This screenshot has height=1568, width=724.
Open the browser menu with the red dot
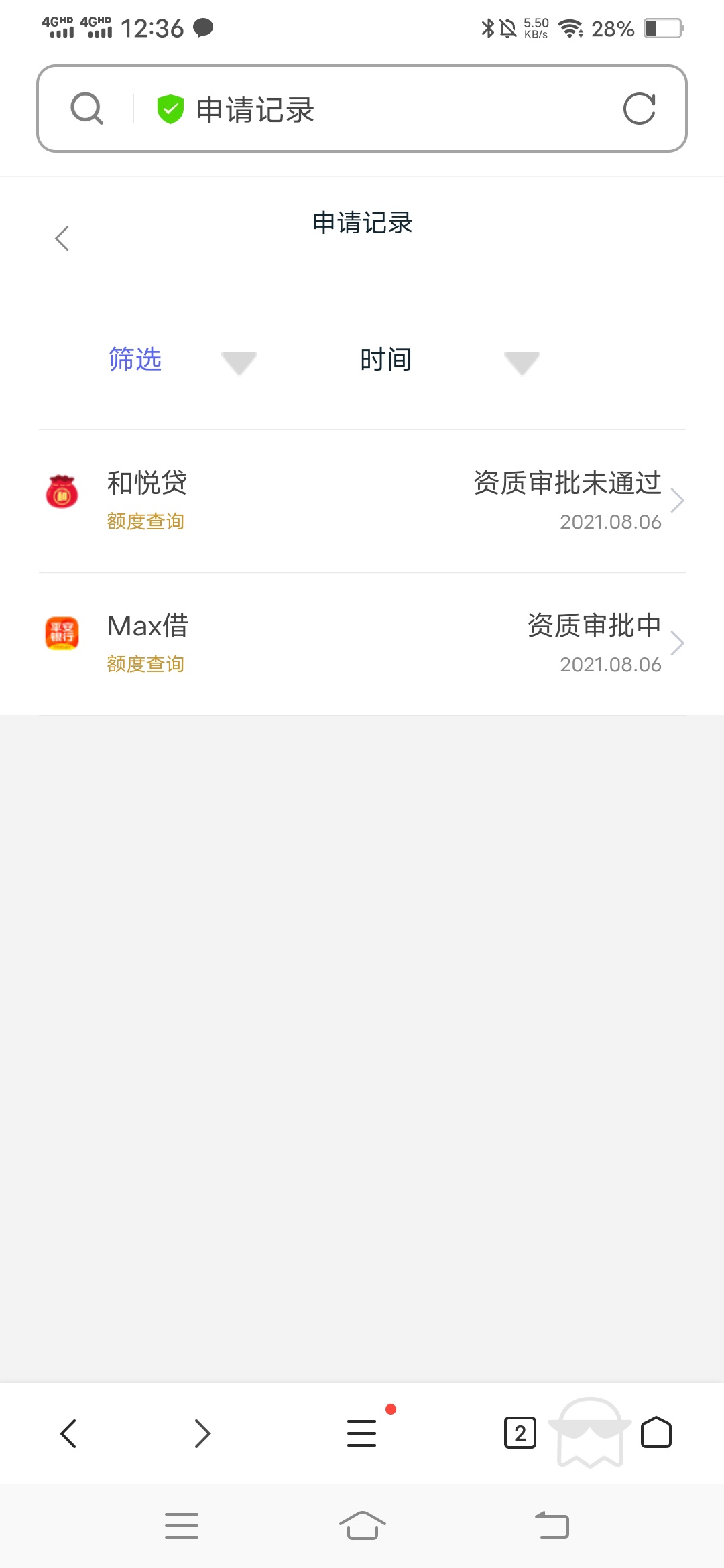tap(363, 1432)
